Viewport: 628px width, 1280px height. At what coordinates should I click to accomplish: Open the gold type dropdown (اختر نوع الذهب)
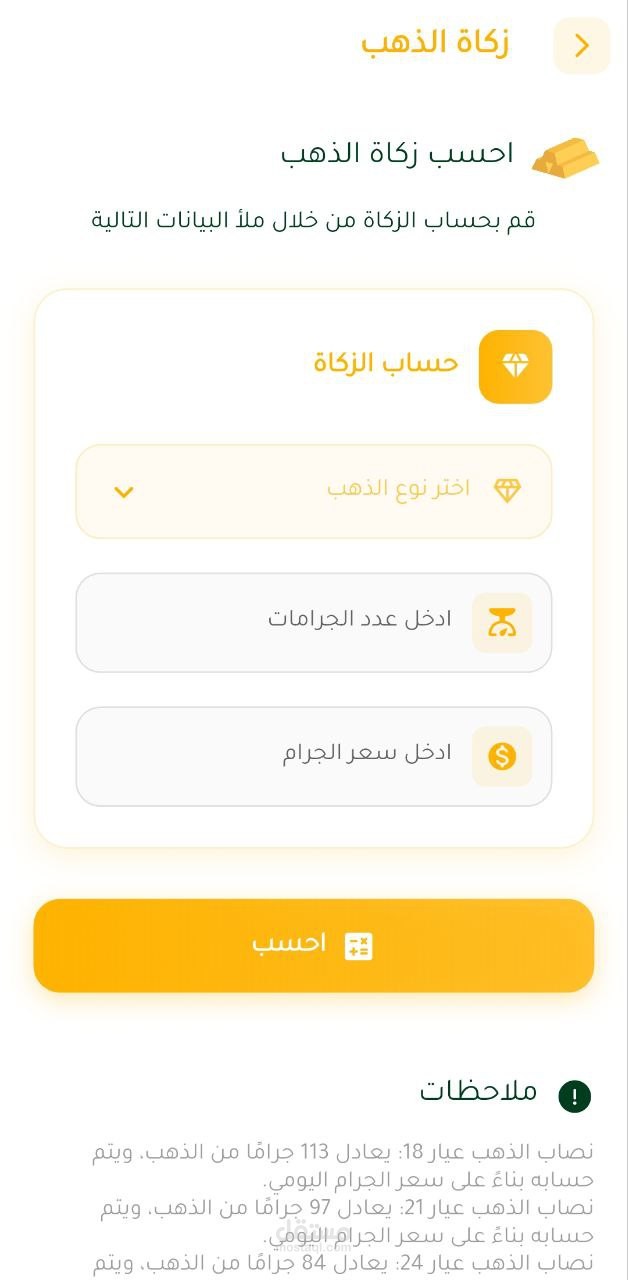(x=313, y=491)
